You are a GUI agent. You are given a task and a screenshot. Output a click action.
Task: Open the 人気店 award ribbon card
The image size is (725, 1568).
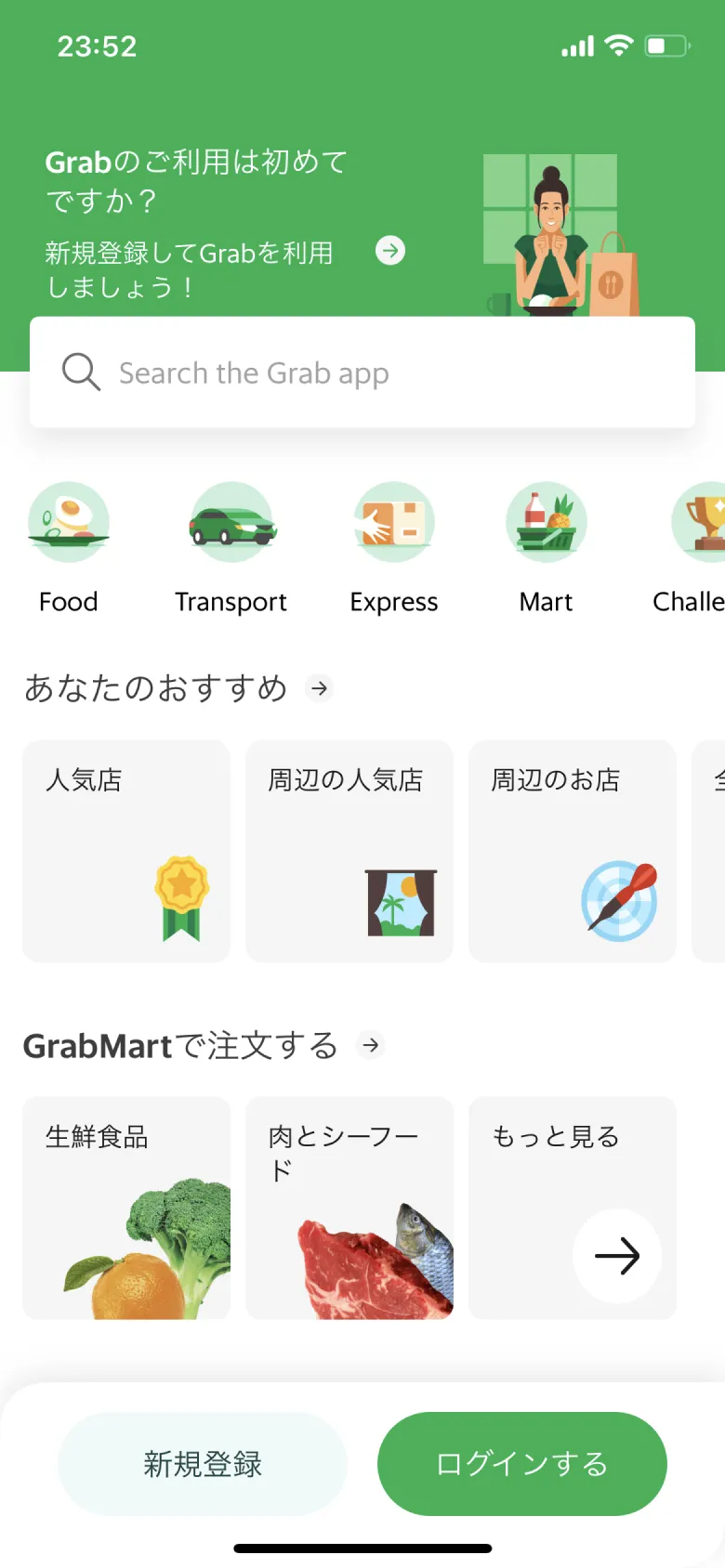point(125,850)
